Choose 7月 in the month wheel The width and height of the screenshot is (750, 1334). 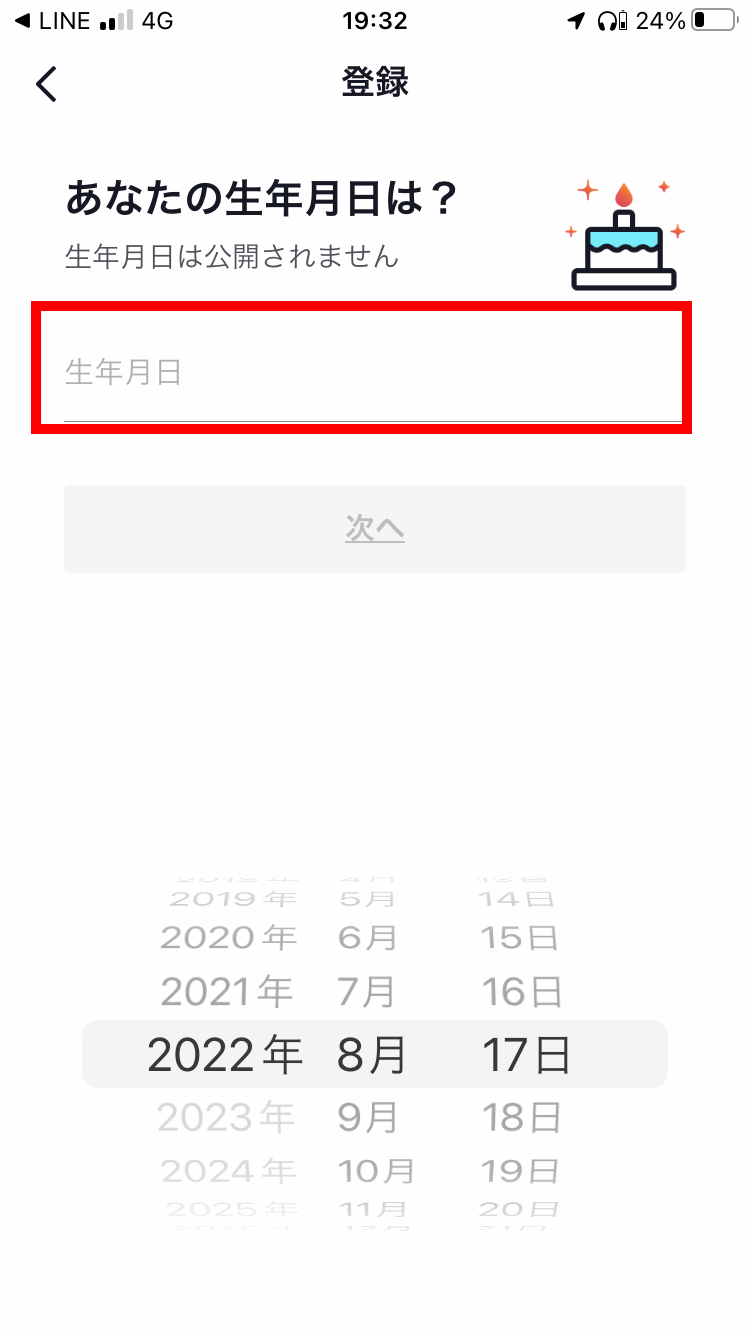tap(366, 992)
